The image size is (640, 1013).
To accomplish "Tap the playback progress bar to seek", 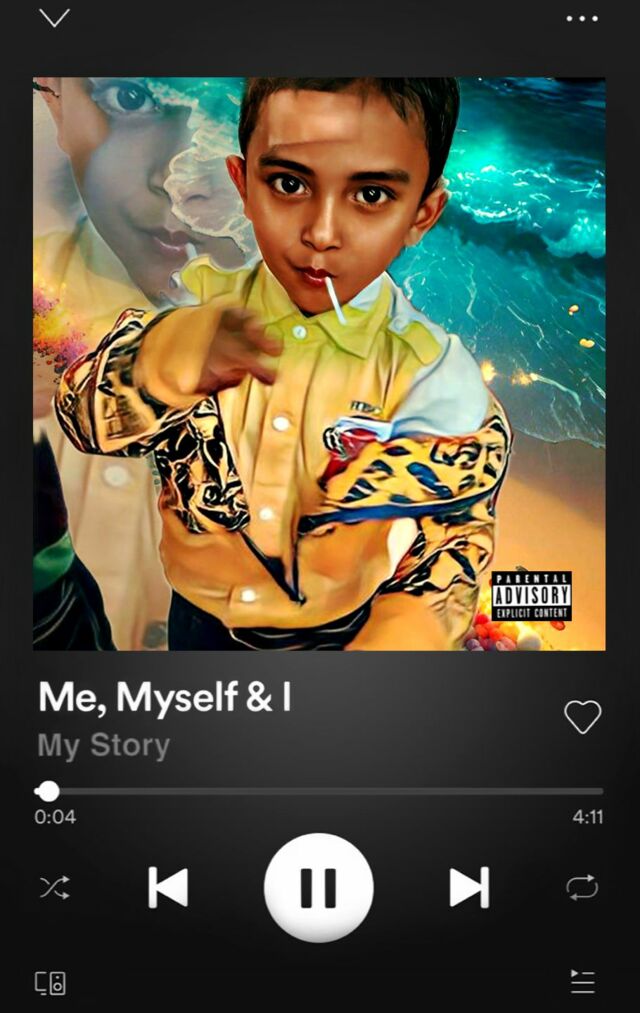I will 320,791.
